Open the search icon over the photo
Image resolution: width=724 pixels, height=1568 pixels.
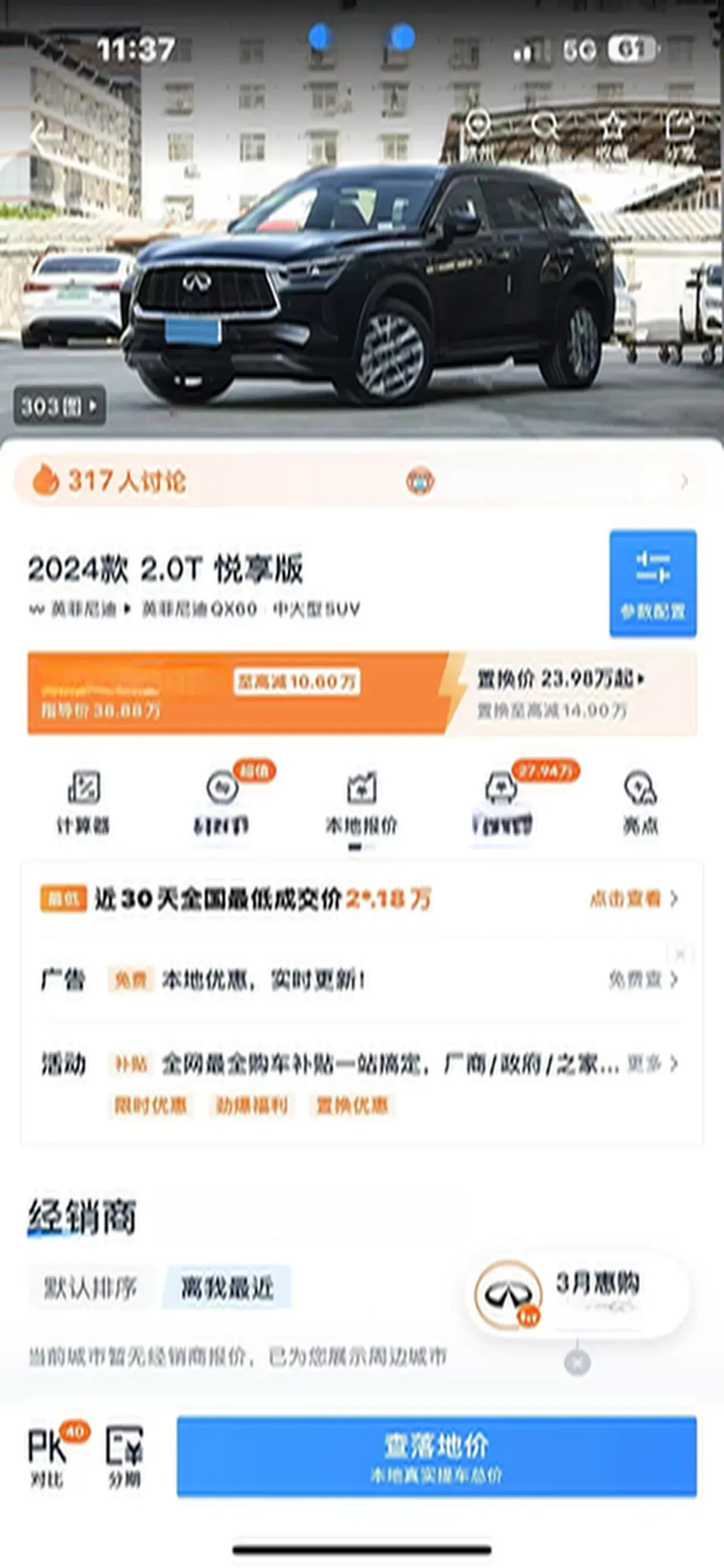(544, 136)
